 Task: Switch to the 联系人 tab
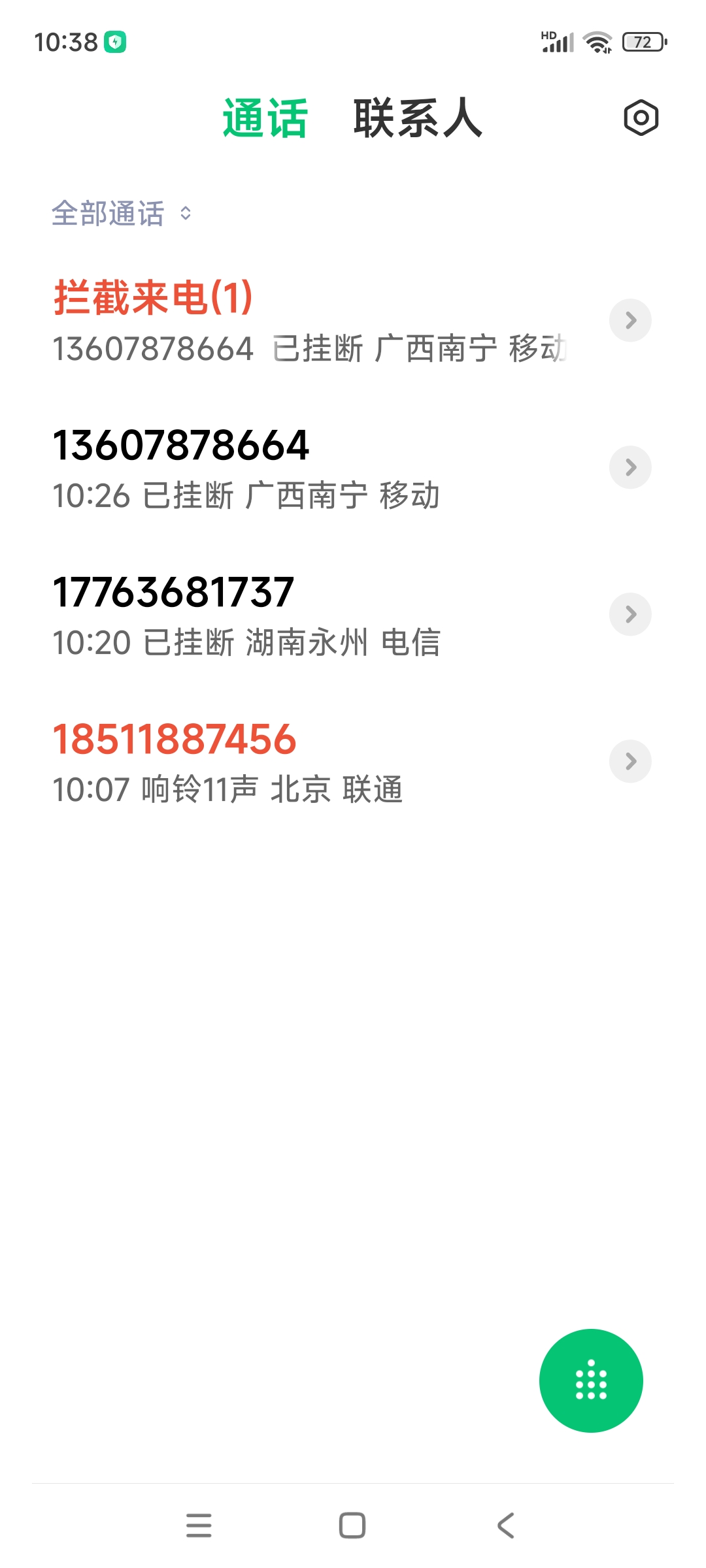coord(418,118)
